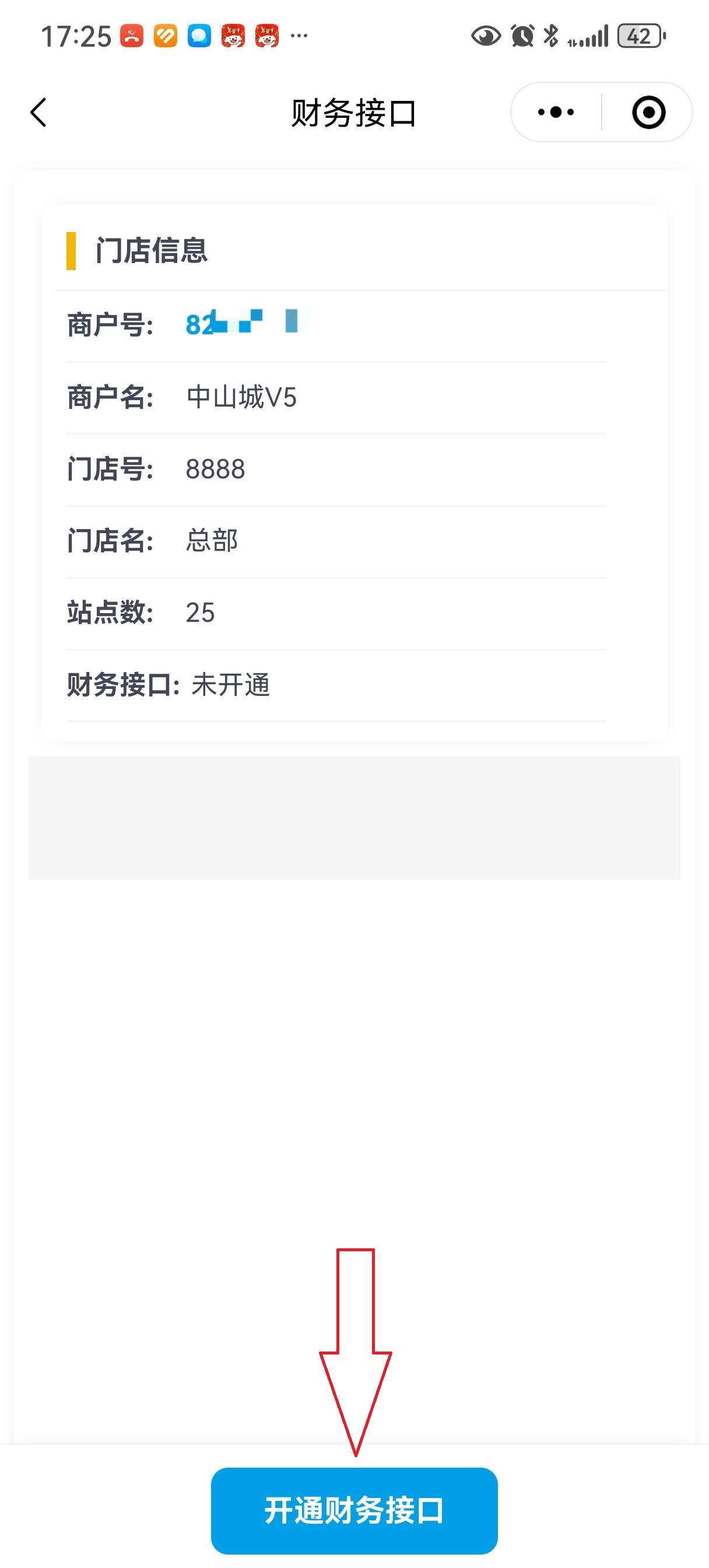Tap the 开通财务接口 button
Screen dimensions: 709x1568
(x=354, y=1510)
